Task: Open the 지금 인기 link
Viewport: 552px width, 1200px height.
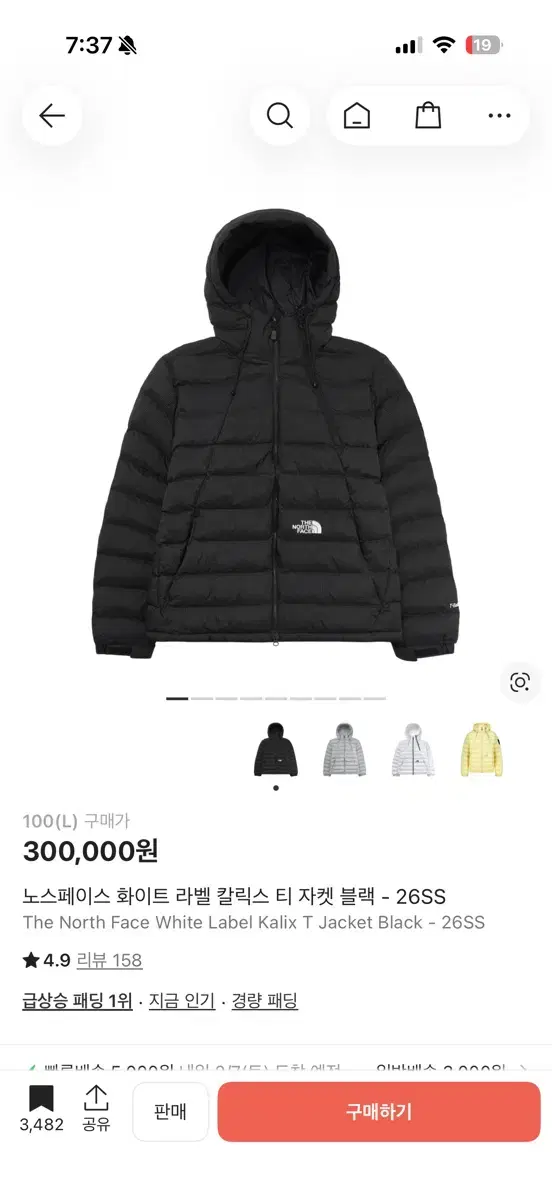Action: coord(182,1001)
